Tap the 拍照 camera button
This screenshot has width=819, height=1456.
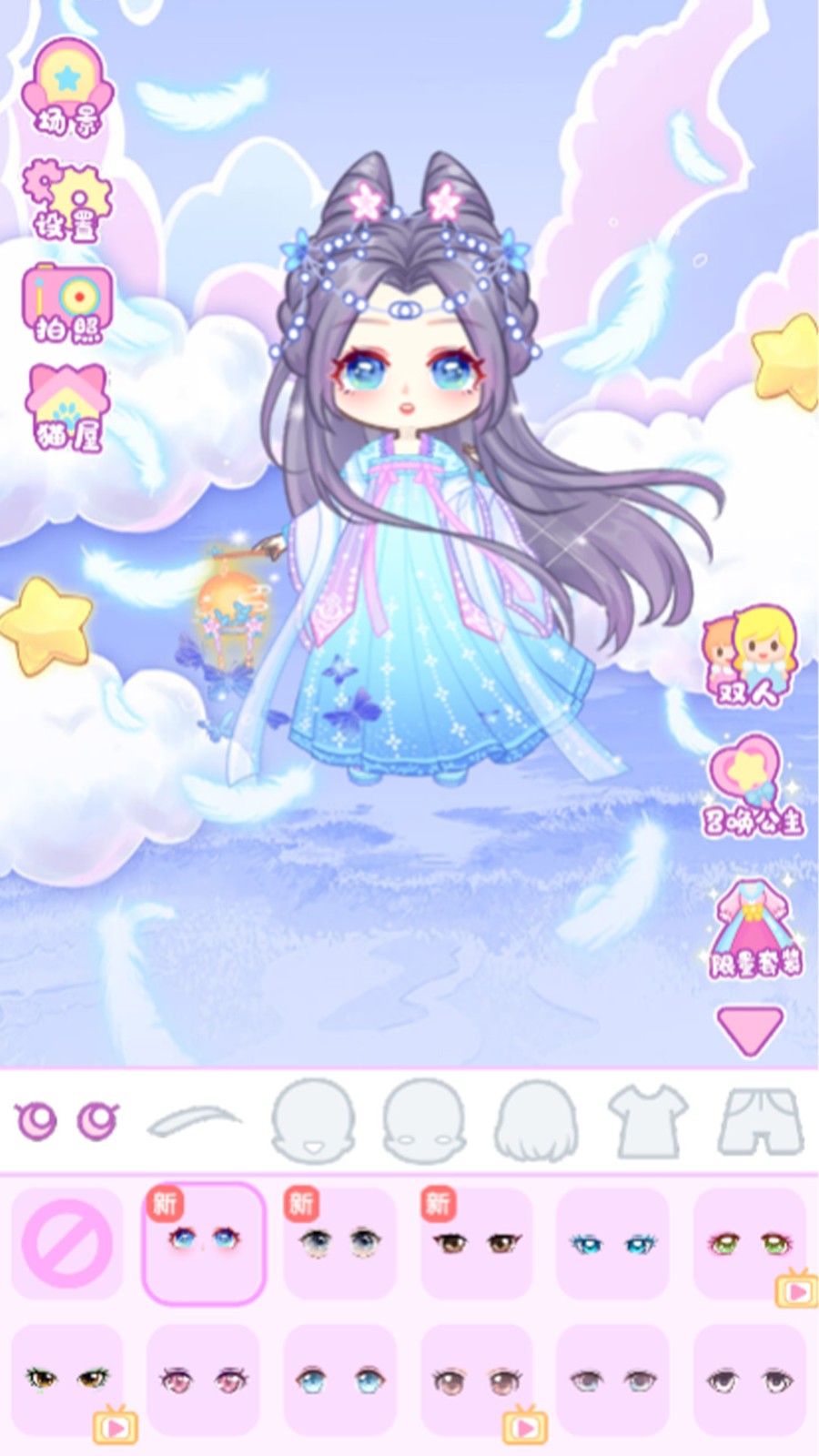(68, 304)
